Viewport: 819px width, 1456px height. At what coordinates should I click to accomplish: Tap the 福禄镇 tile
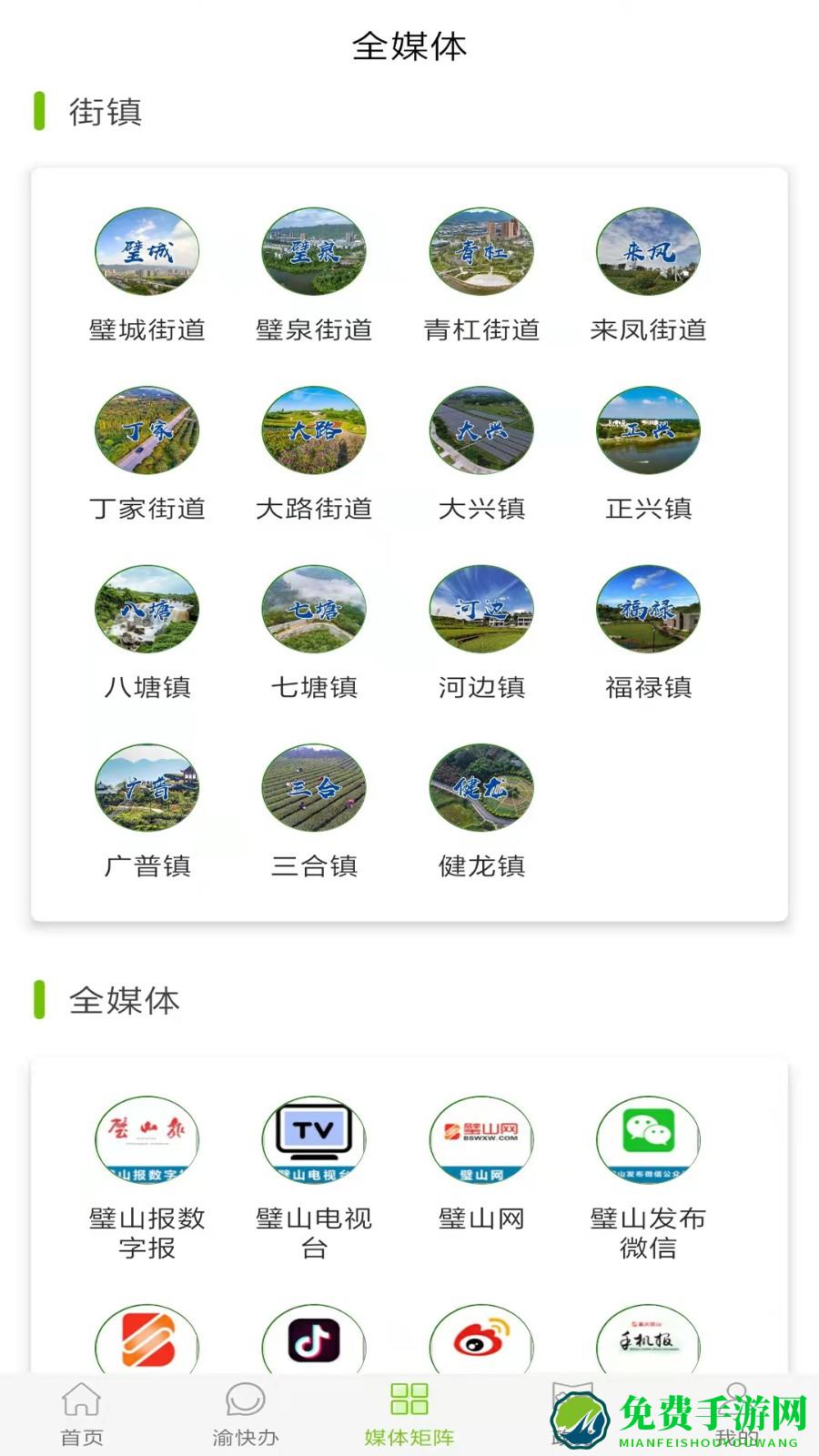648,610
